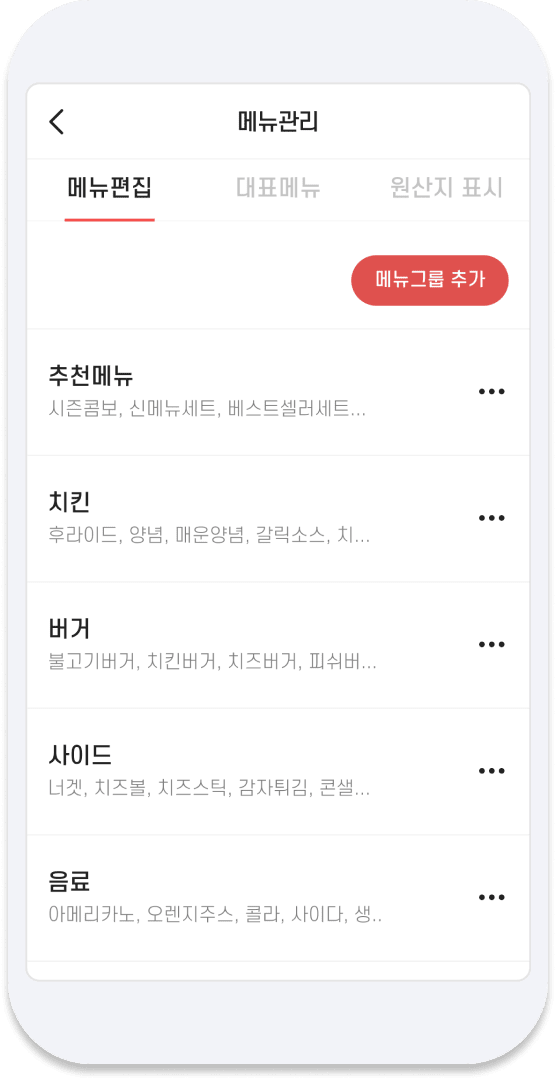Open more options for 버거
The image size is (556, 1080).
[492, 645]
